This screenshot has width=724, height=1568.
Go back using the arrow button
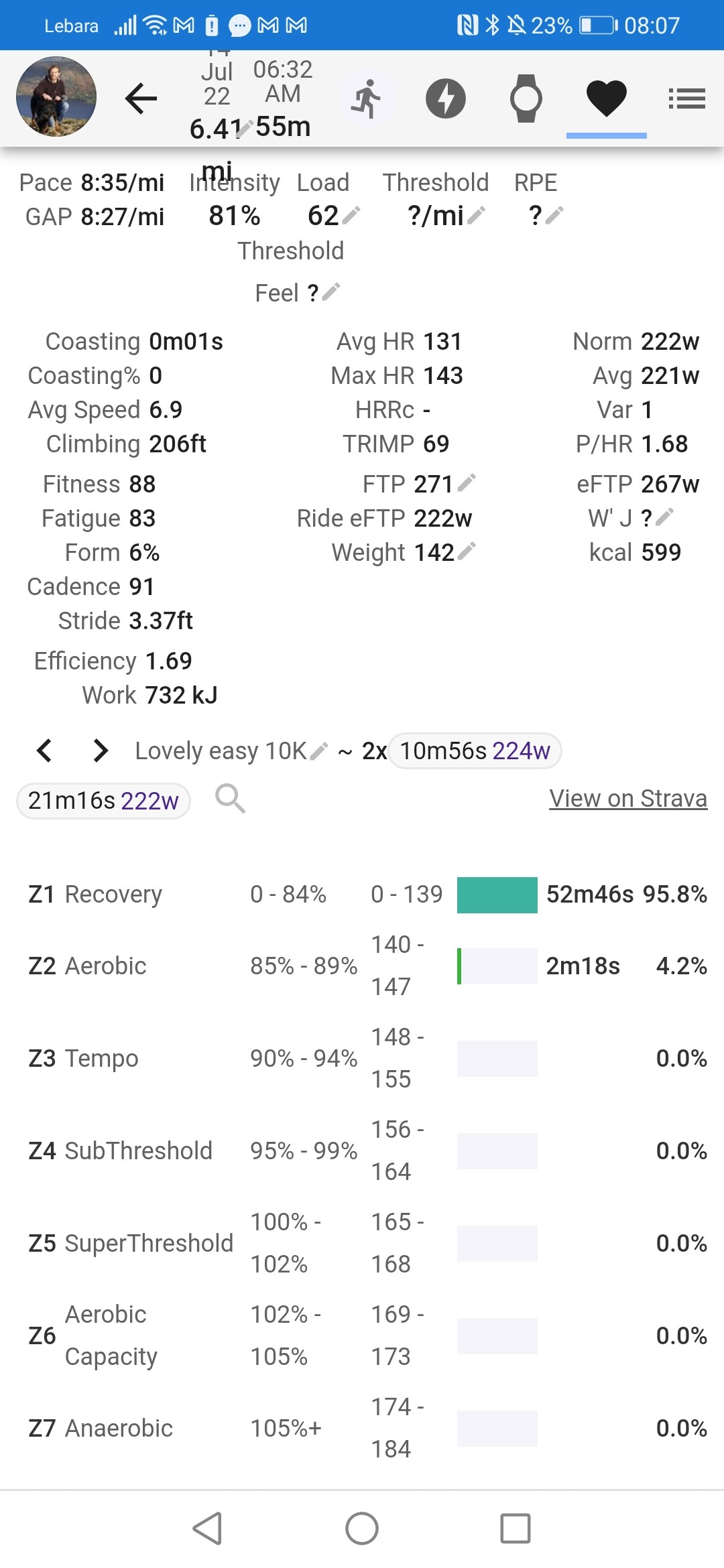(141, 99)
